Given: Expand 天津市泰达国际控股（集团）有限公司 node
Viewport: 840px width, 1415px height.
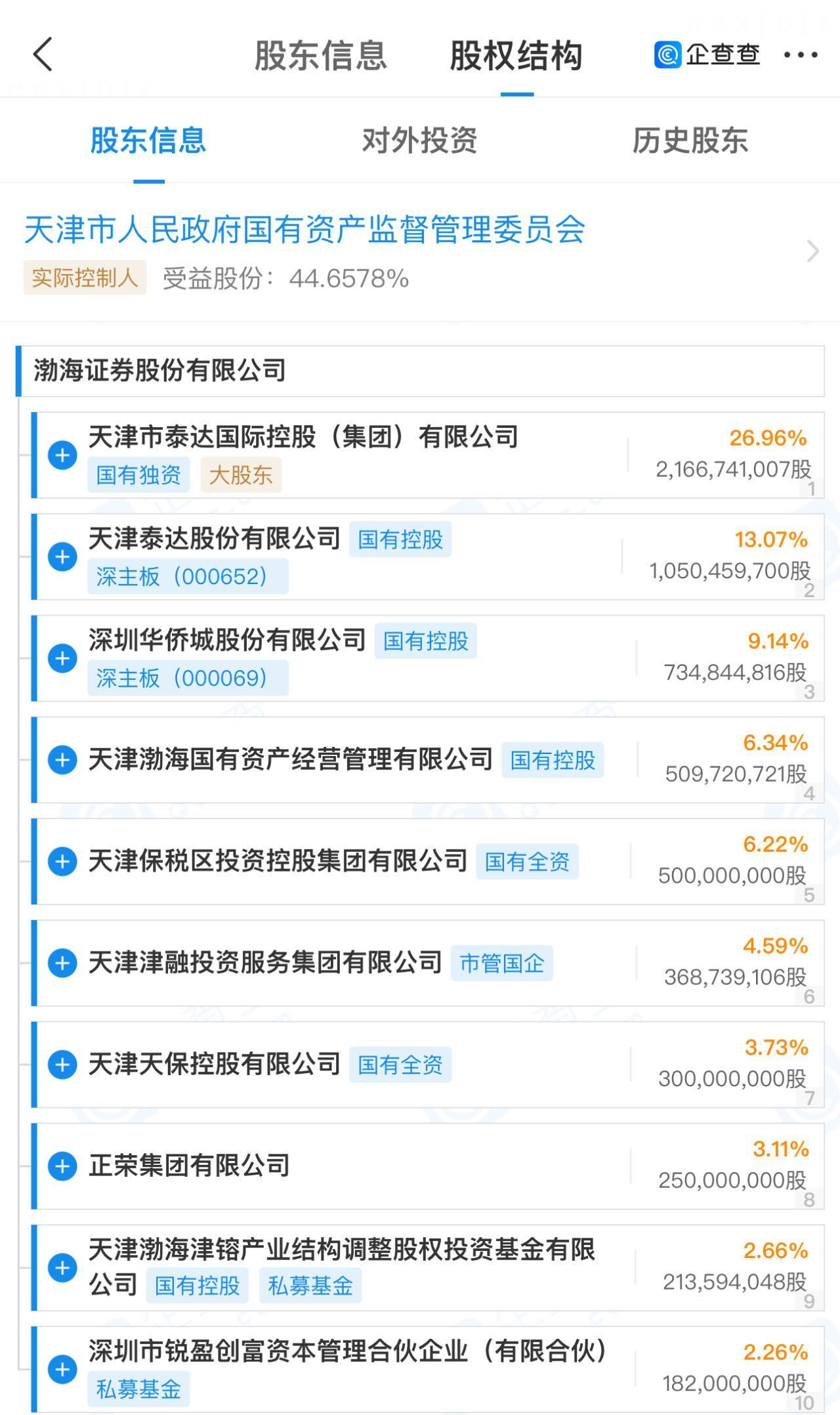Looking at the screenshot, I should tap(62, 455).
